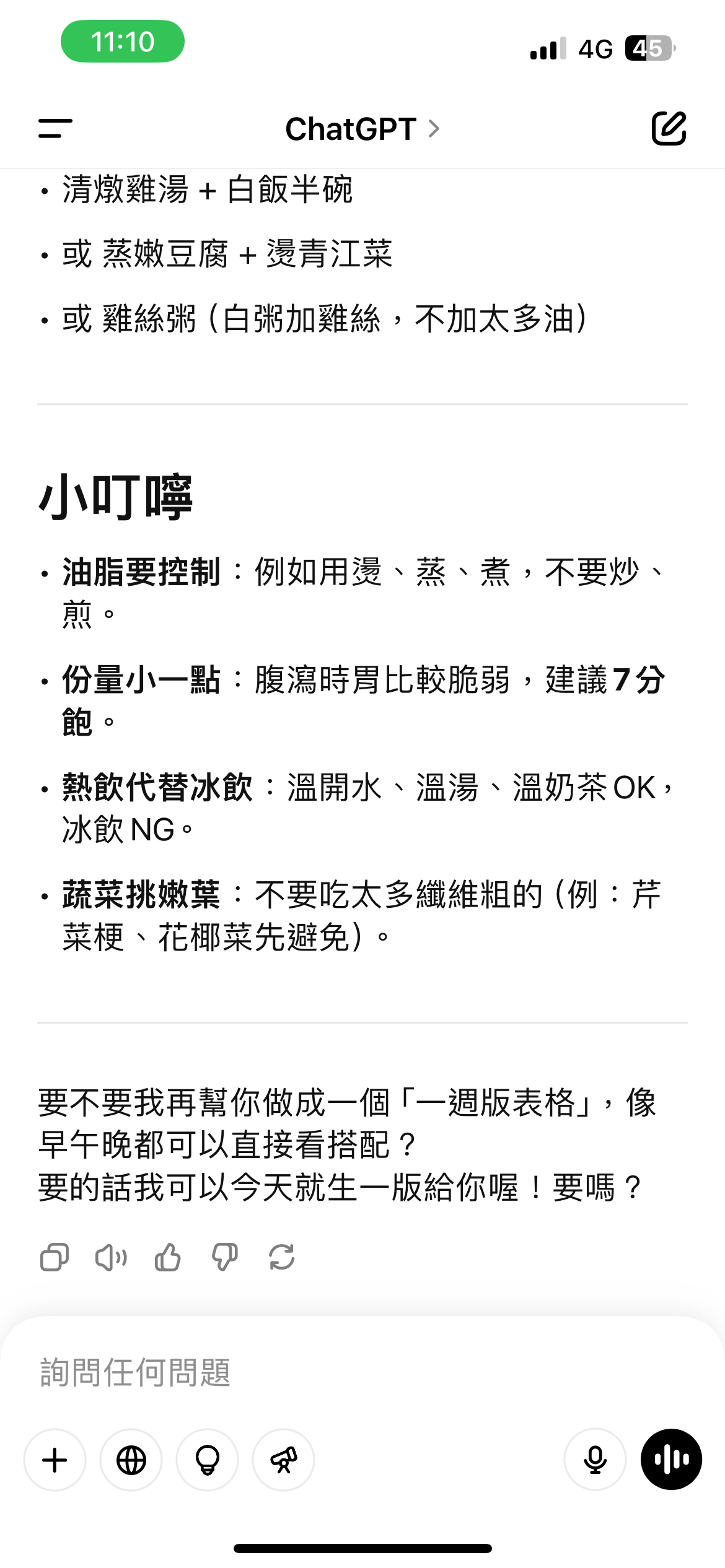The image size is (725, 1568).
Task: Open the plus attachment menu
Action: coord(55,1460)
